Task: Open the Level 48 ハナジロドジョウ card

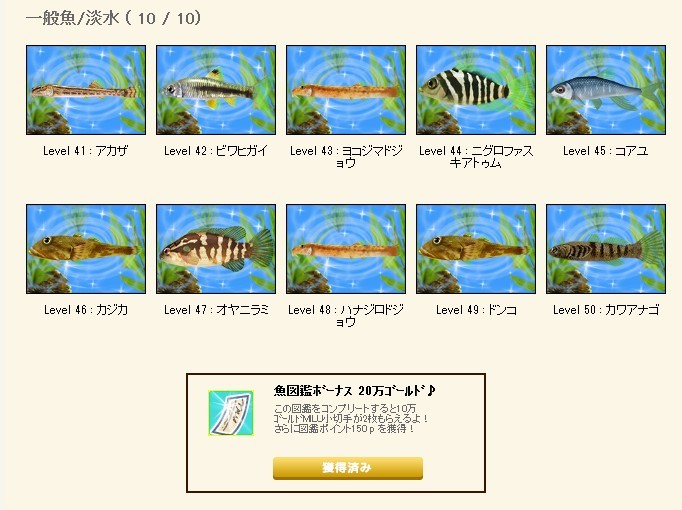Action: point(346,249)
